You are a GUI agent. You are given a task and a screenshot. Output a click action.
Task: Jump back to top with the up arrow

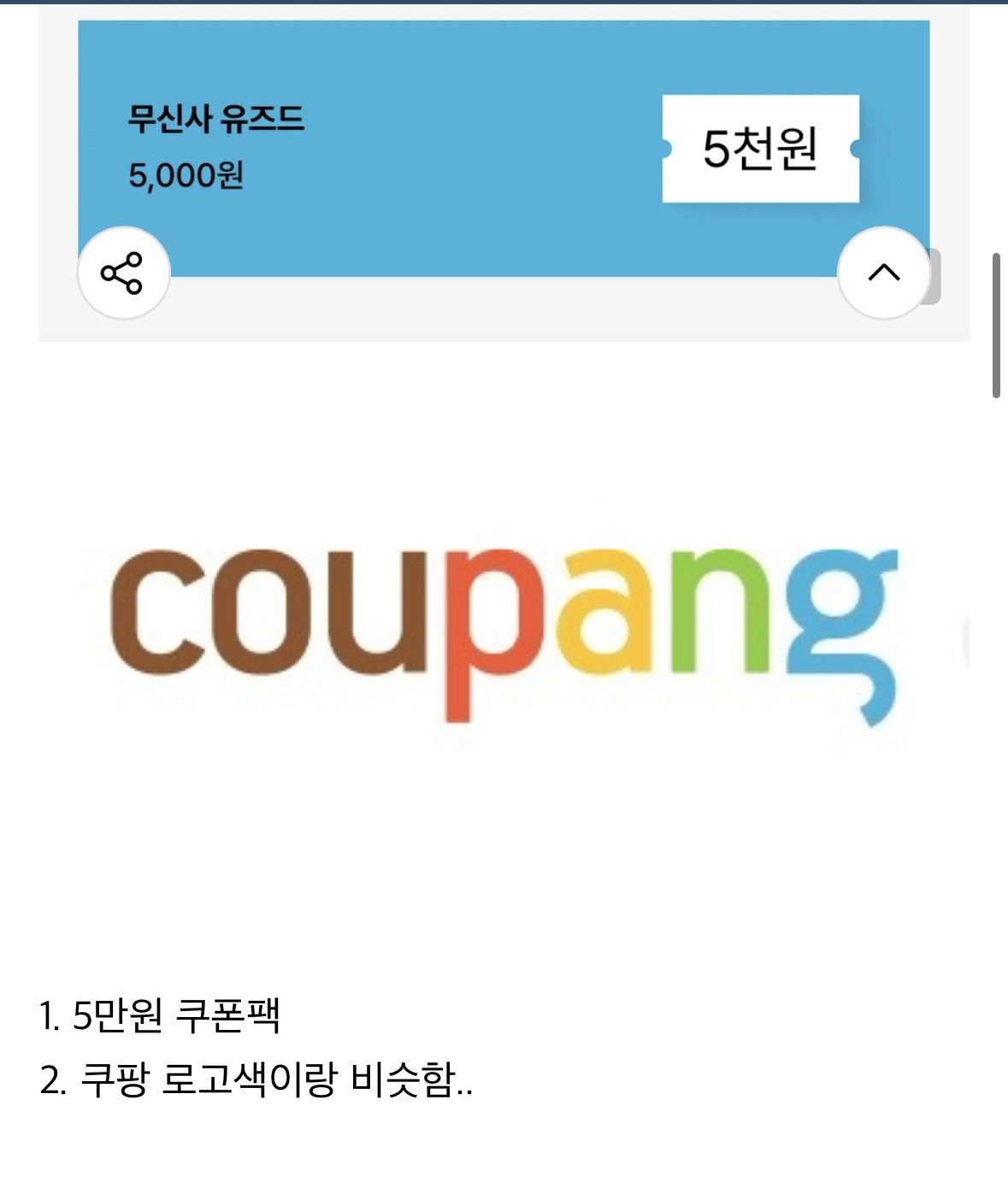[884, 273]
